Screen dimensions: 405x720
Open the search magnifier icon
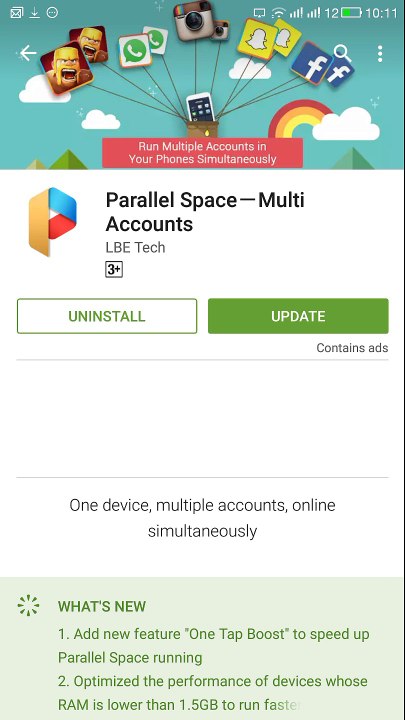pos(342,53)
